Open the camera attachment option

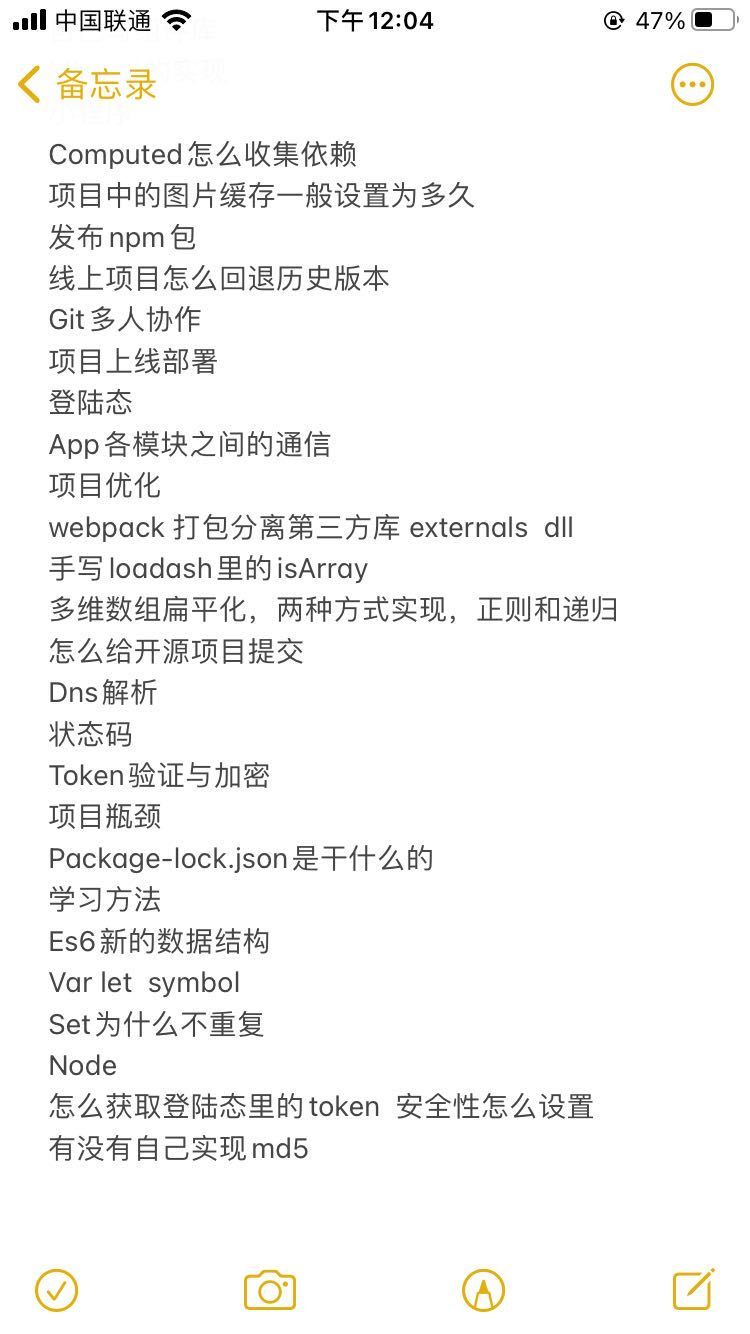[x=270, y=1290]
